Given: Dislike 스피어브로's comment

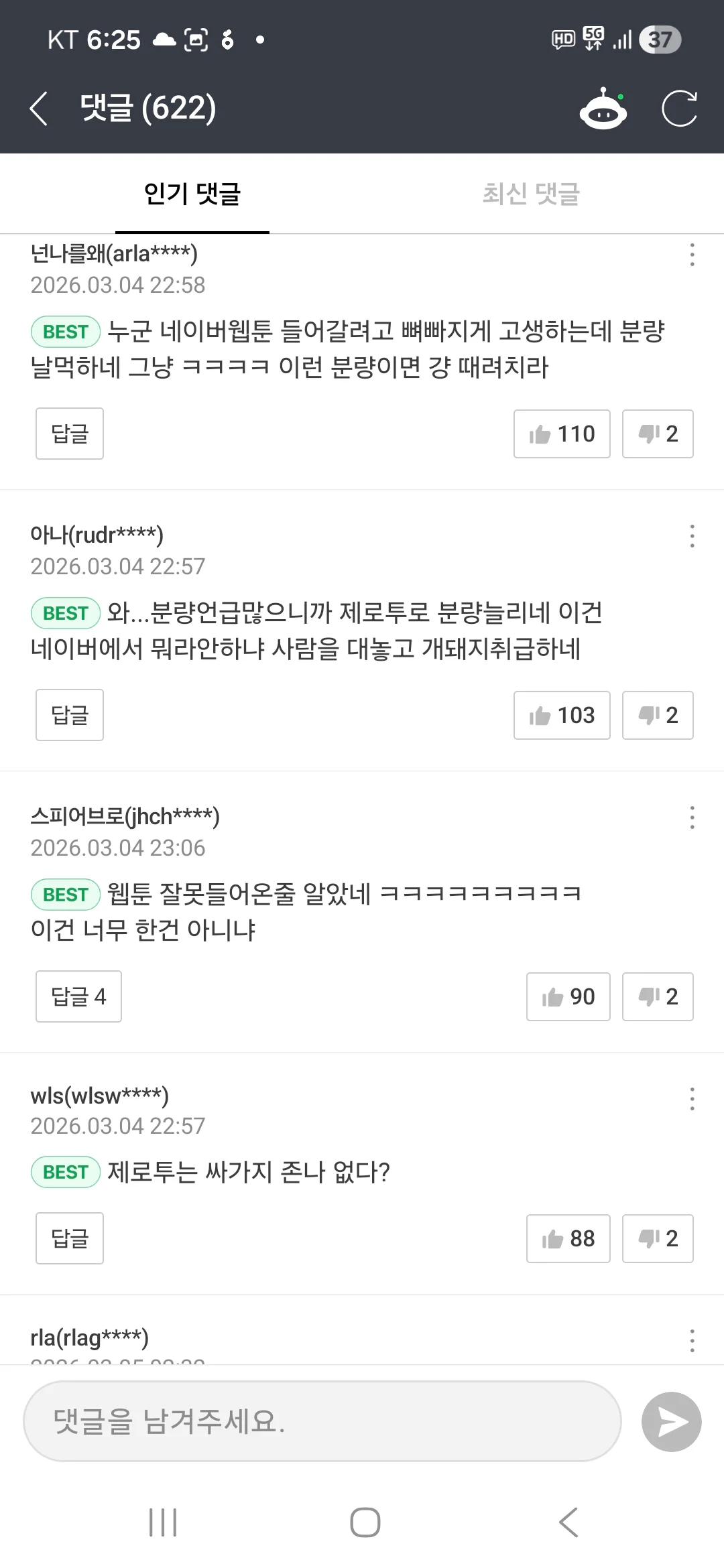Looking at the screenshot, I should point(658,997).
